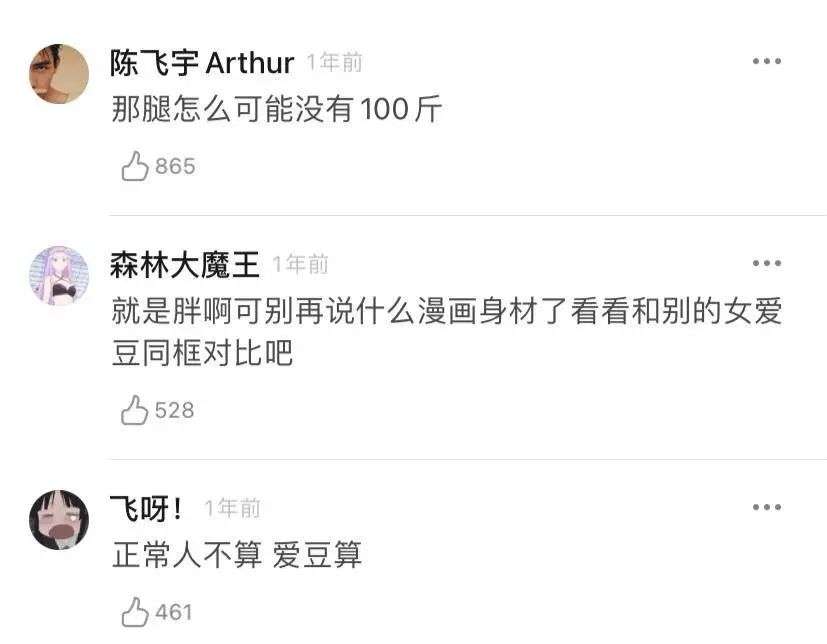Open more options on 陈飞宇 Arthur's comment
827x644 pixels.
click(766, 61)
